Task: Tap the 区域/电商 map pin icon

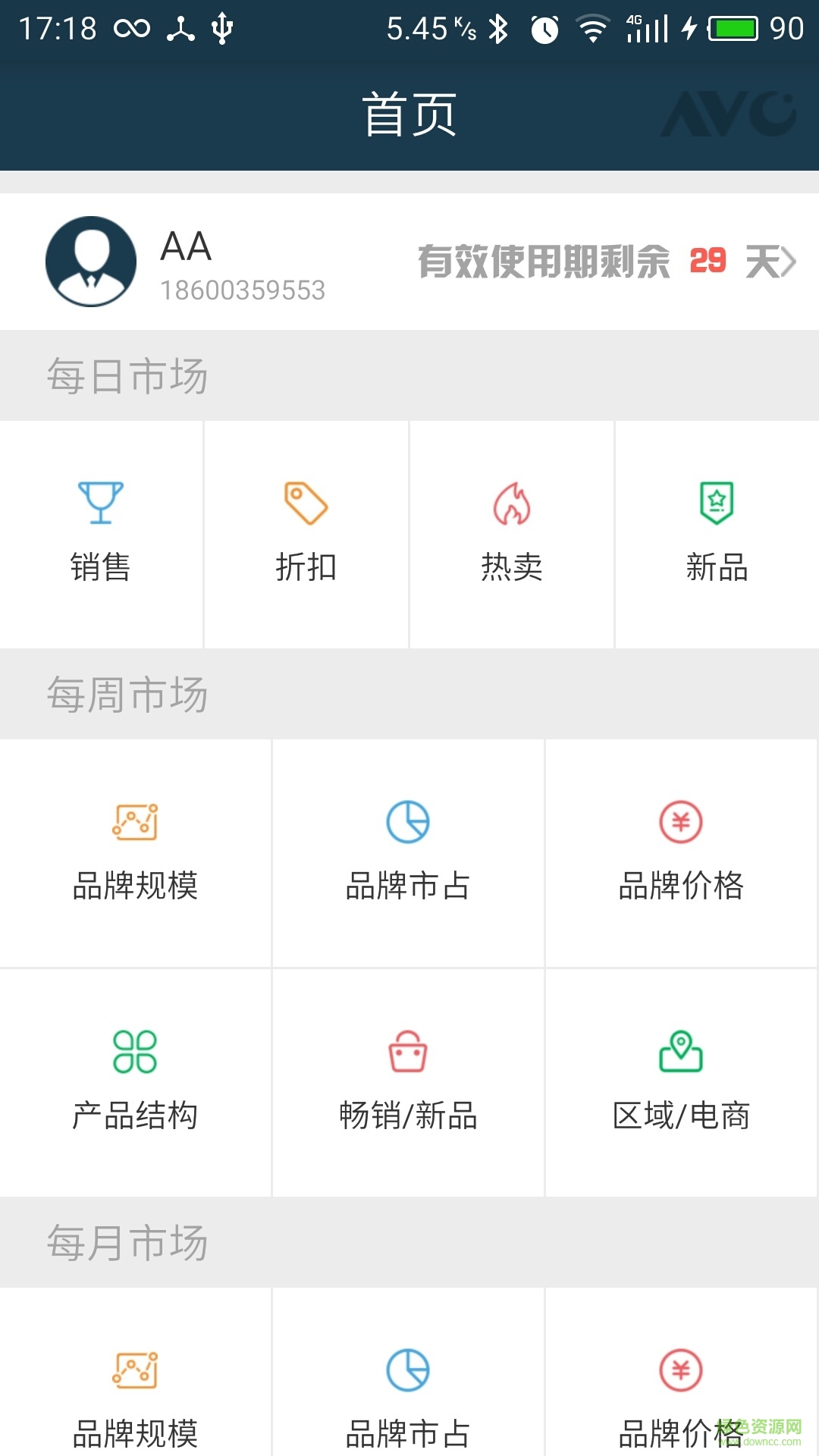Action: tap(682, 1052)
